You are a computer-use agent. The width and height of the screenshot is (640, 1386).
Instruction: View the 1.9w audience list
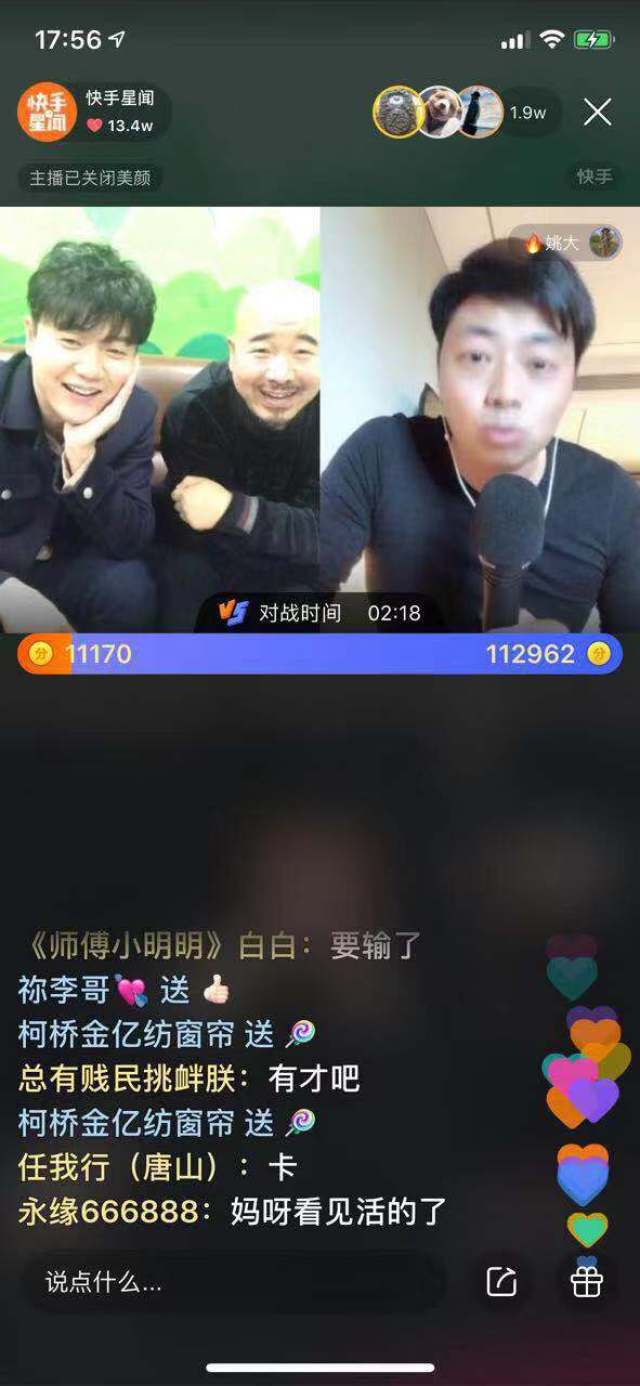click(x=528, y=113)
